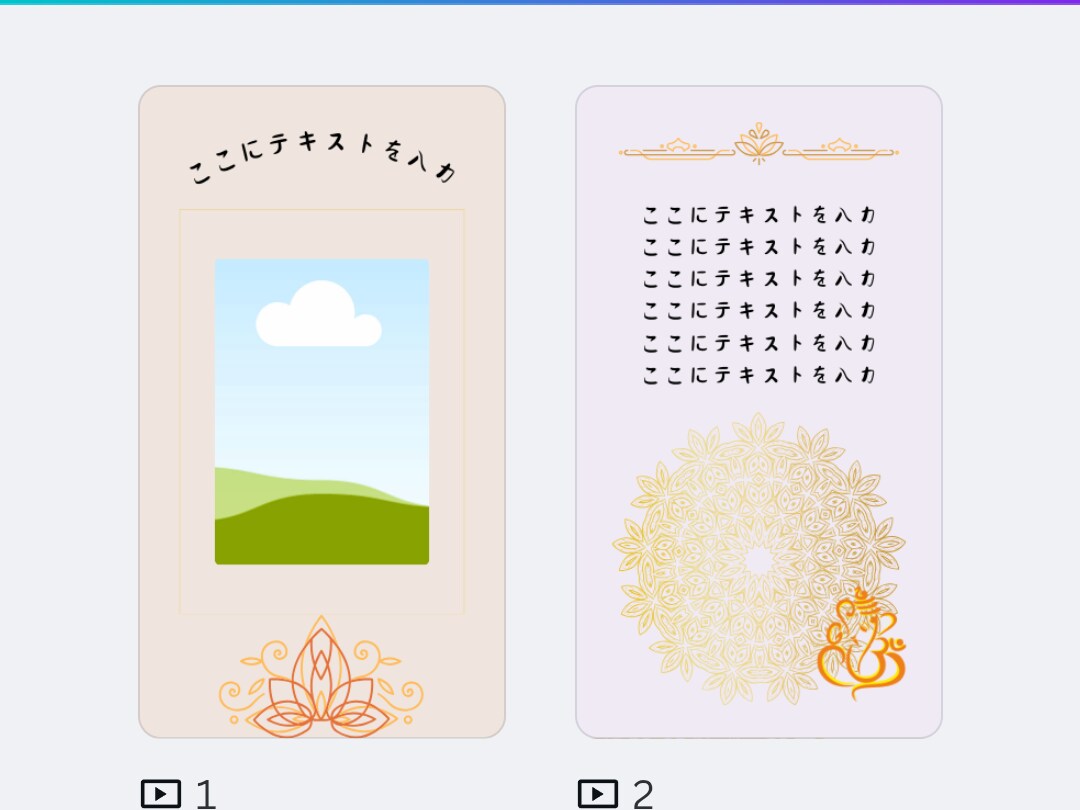The height and width of the screenshot is (810, 1080).
Task: Open page 1 with the landscape photo
Action: pos(322,412)
